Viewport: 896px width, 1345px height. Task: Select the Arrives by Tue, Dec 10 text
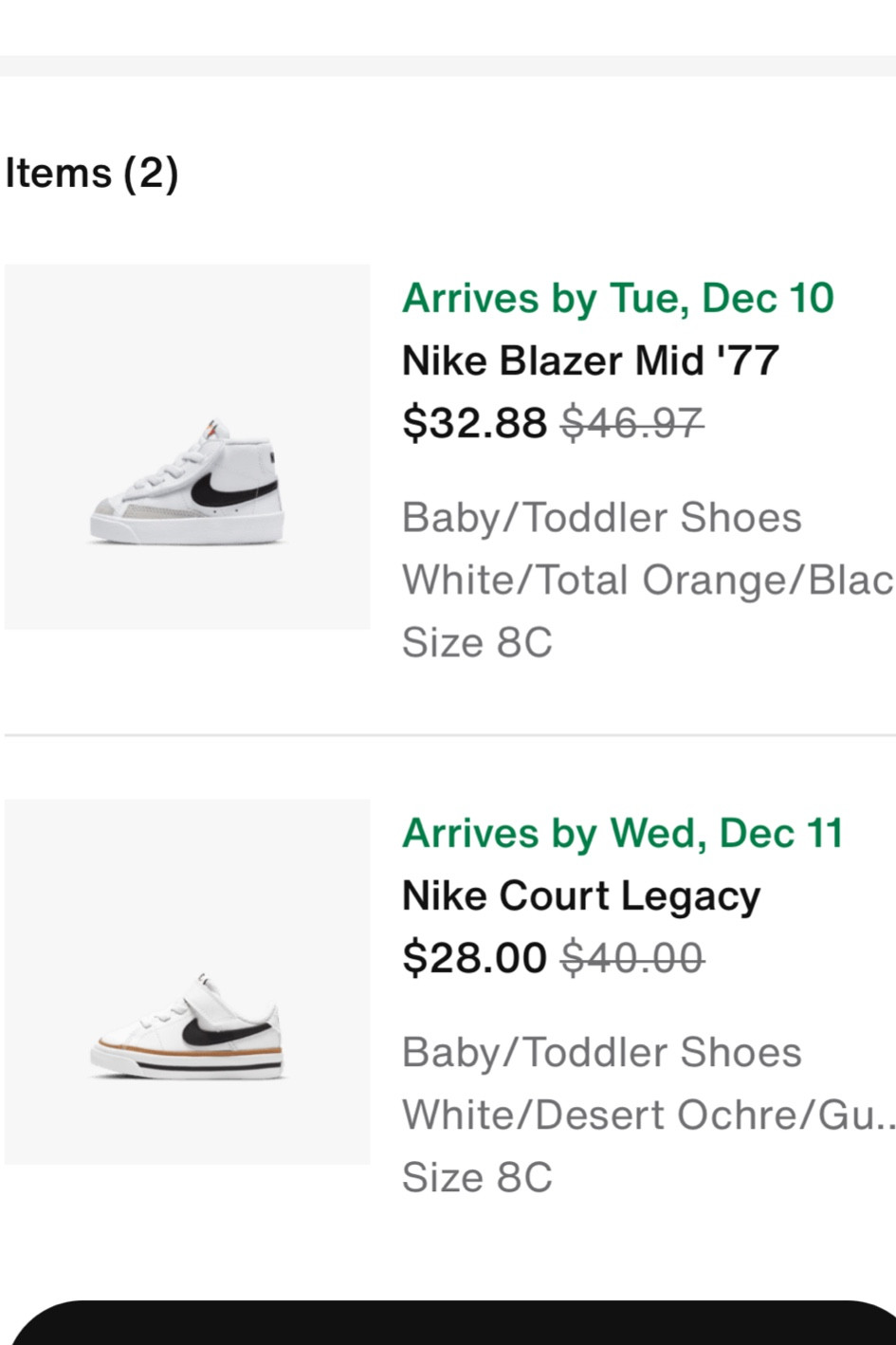(617, 298)
